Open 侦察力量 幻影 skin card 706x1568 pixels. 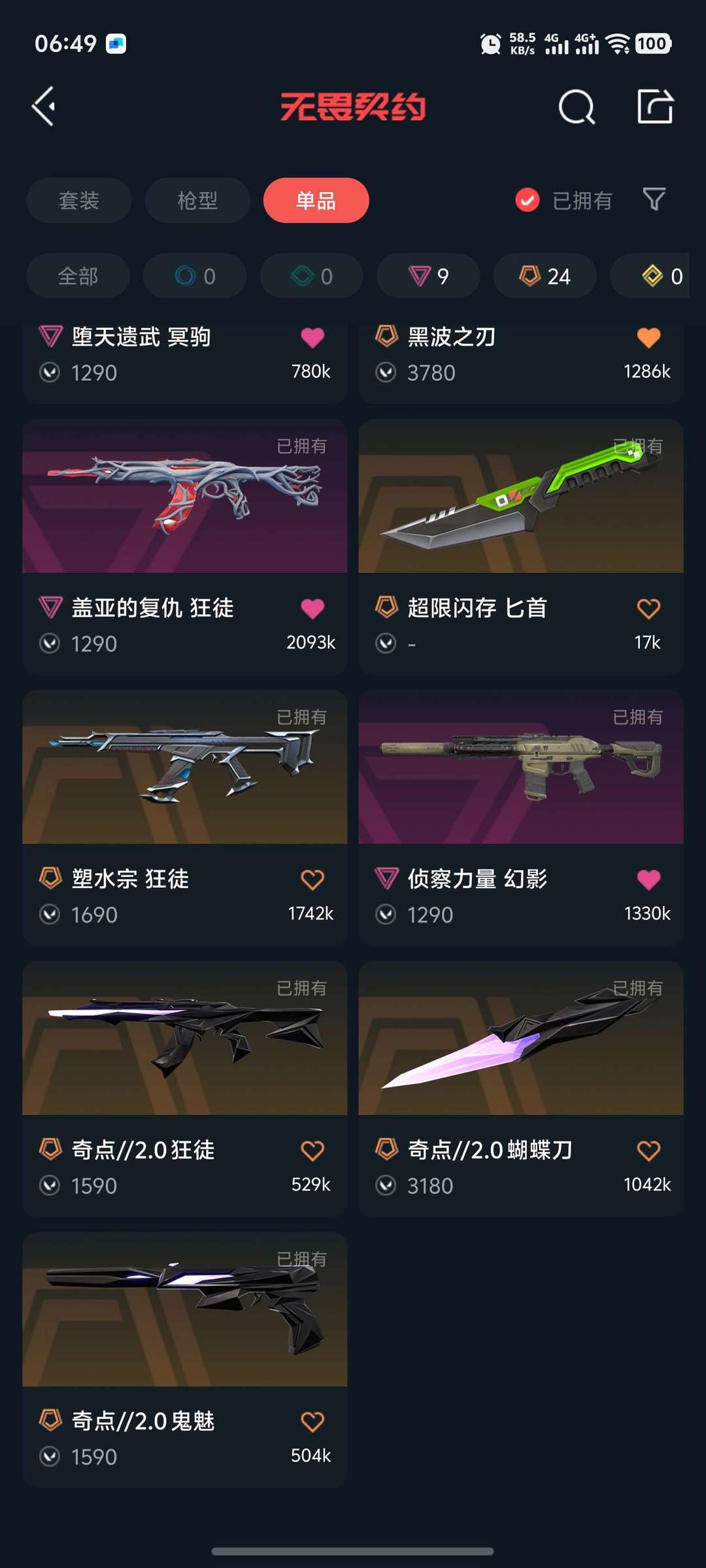pyautogui.click(x=521, y=818)
